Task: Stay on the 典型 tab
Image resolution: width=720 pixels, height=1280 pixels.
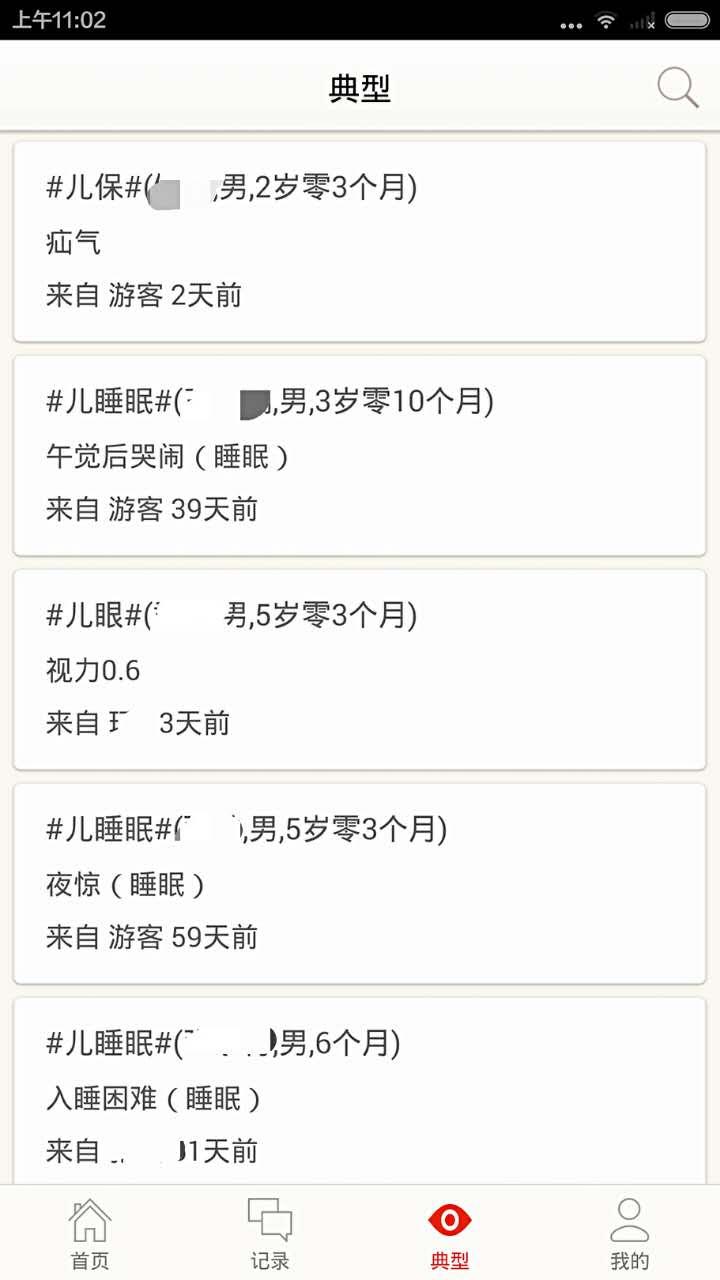Action: tap(450, 1231)
